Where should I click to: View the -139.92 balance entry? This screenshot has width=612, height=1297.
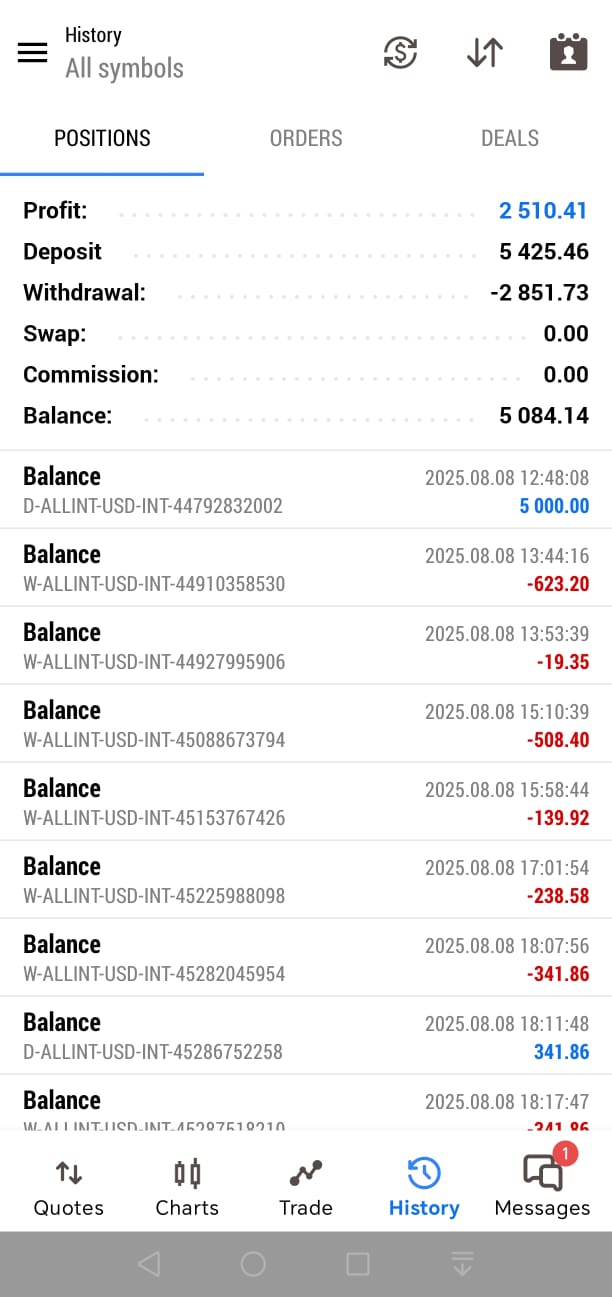point(306,802)
